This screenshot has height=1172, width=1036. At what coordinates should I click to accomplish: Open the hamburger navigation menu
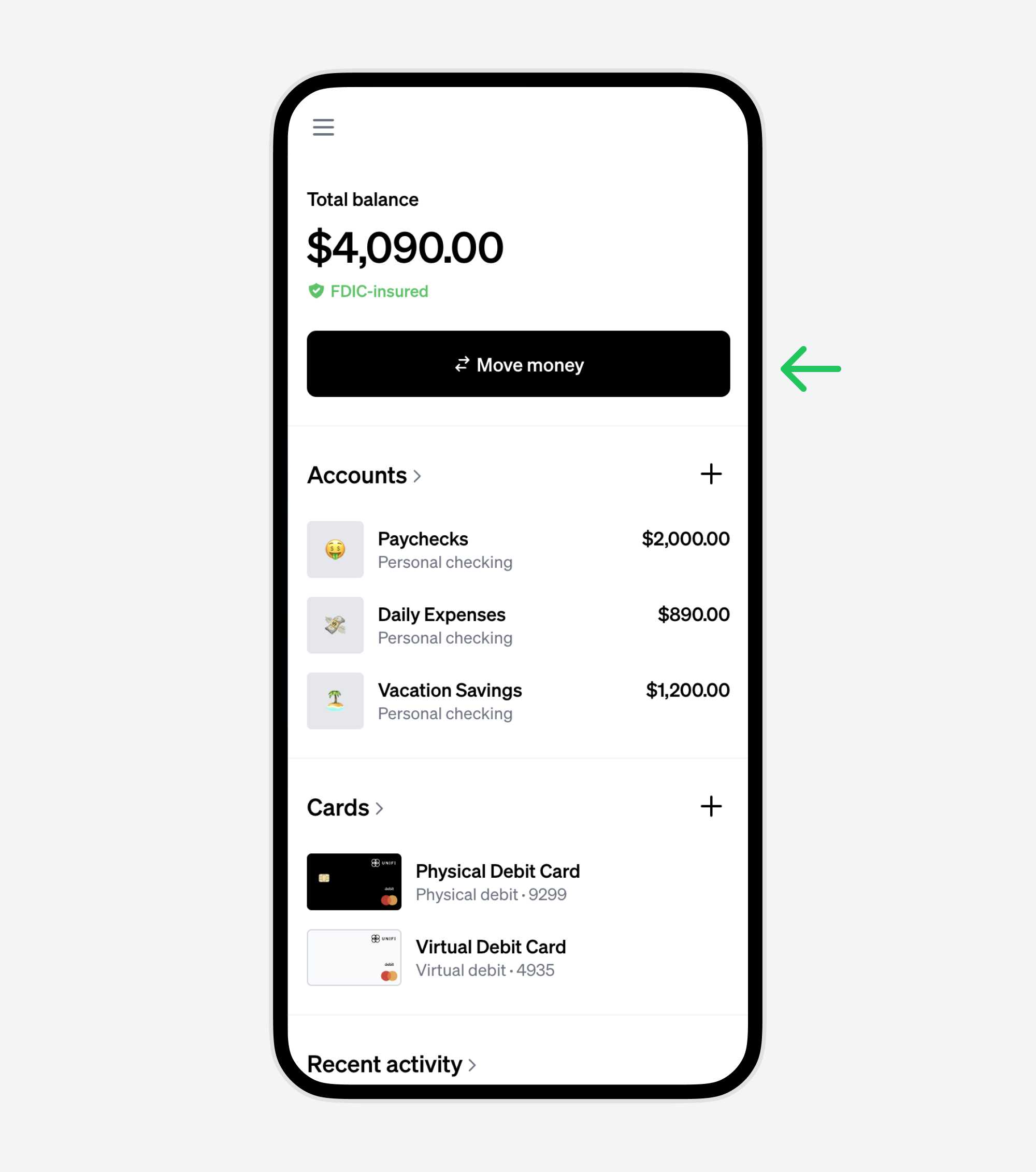pos(323,127)
